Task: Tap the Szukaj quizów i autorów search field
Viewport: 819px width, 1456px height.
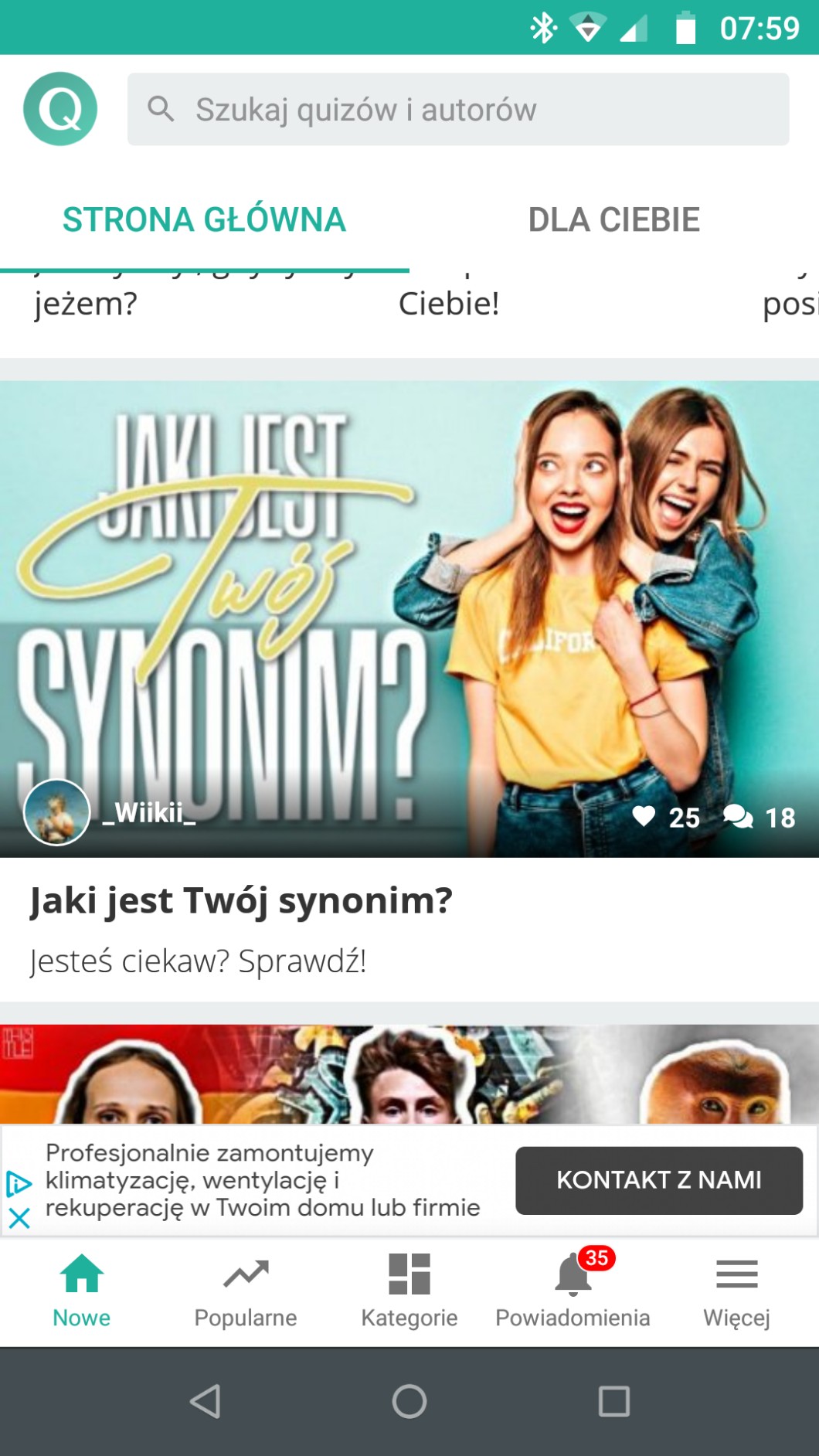Action: 457,110
